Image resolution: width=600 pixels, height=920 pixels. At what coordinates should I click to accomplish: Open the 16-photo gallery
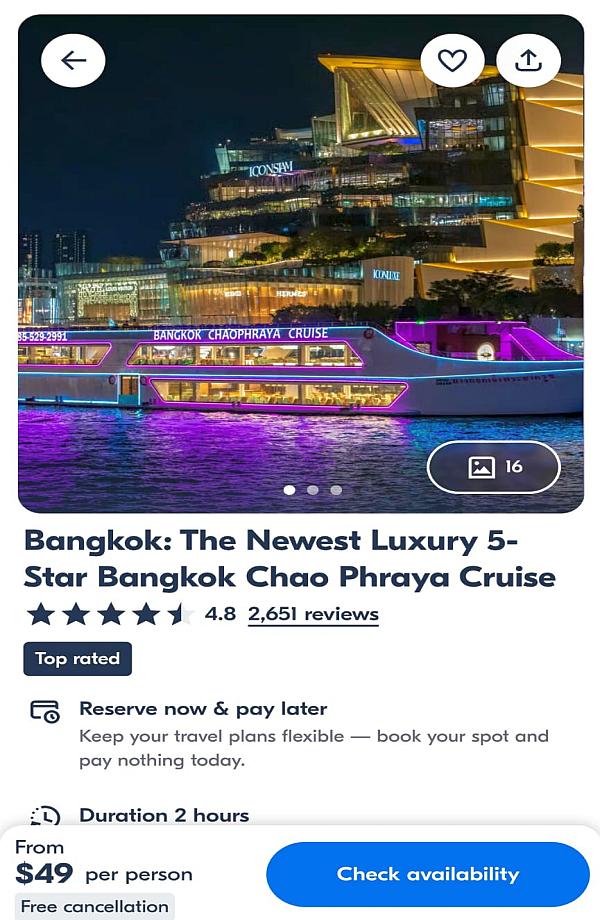point(494,467)
